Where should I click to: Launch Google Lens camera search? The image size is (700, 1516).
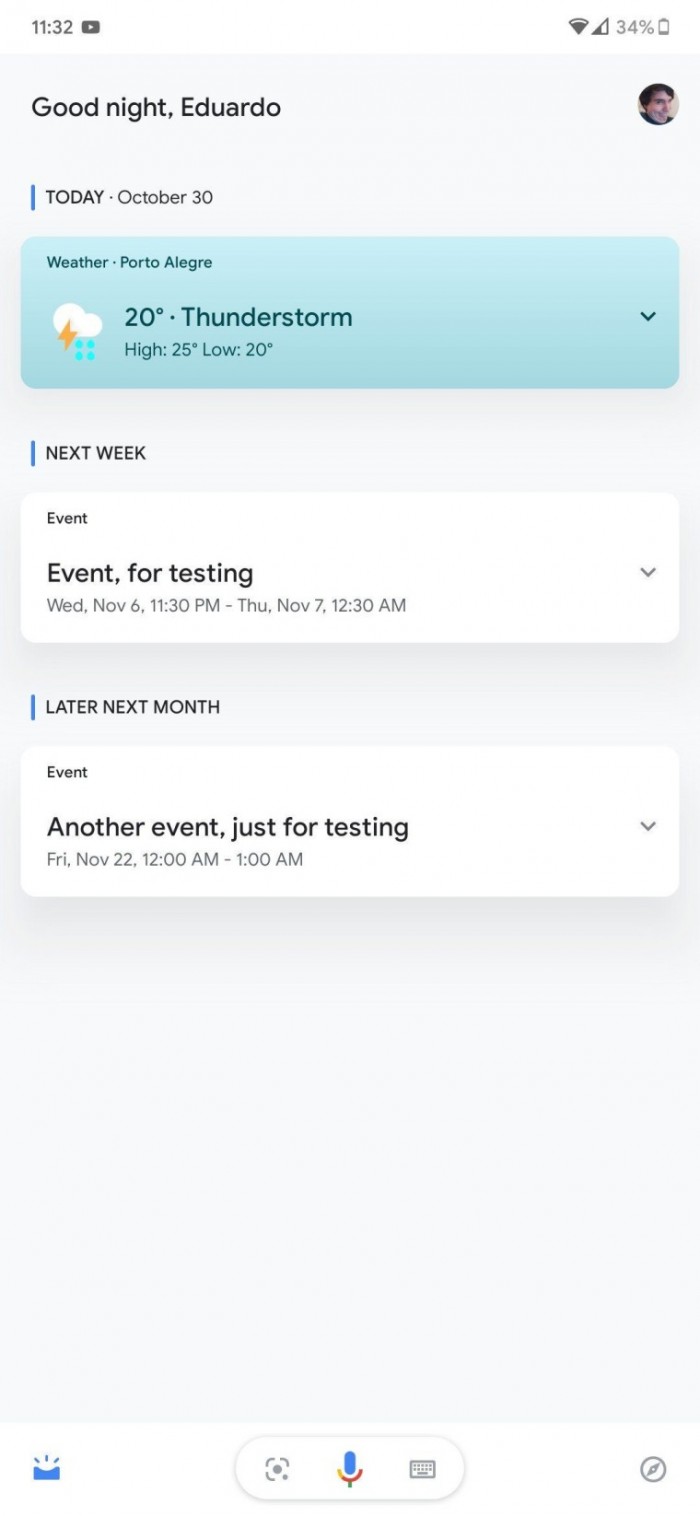click(x=277, y=1468)
